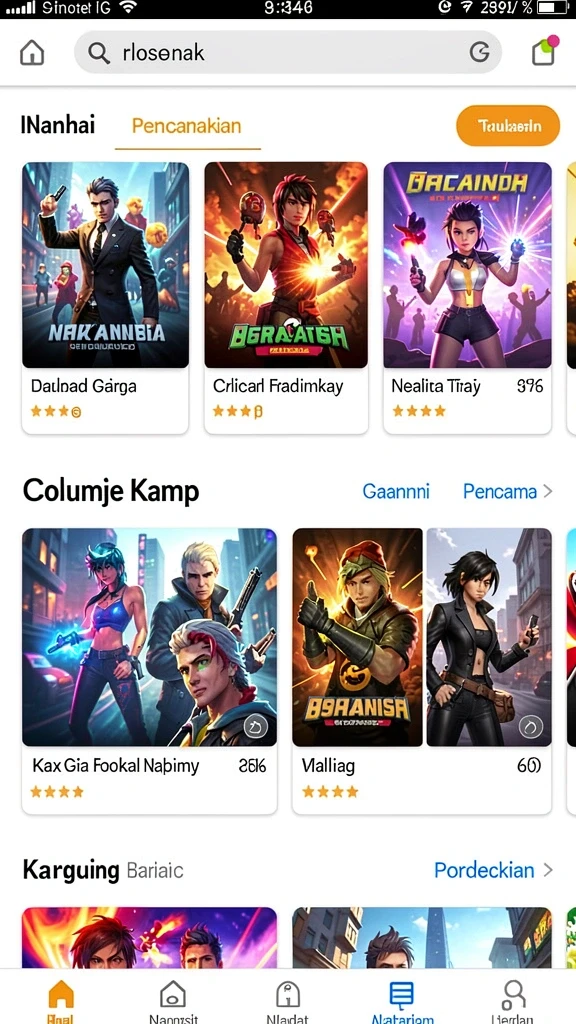
Task: Tap the home icon beside search bar
Action: (32, 53)
